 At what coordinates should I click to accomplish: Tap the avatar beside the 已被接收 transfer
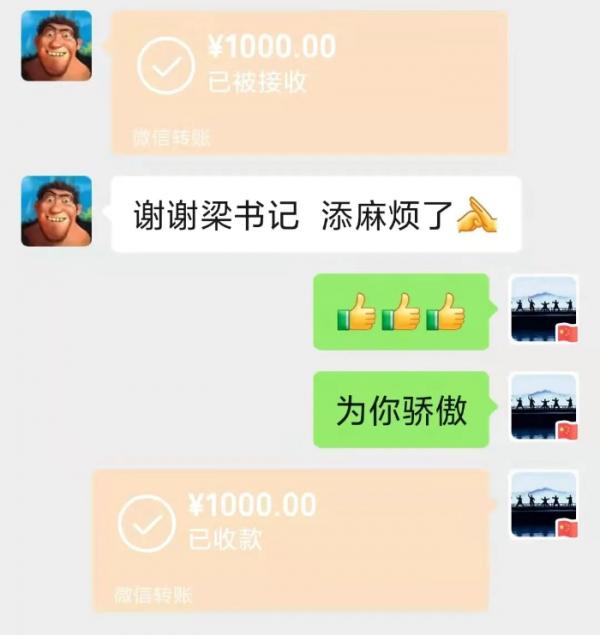[x=56, y=46]
